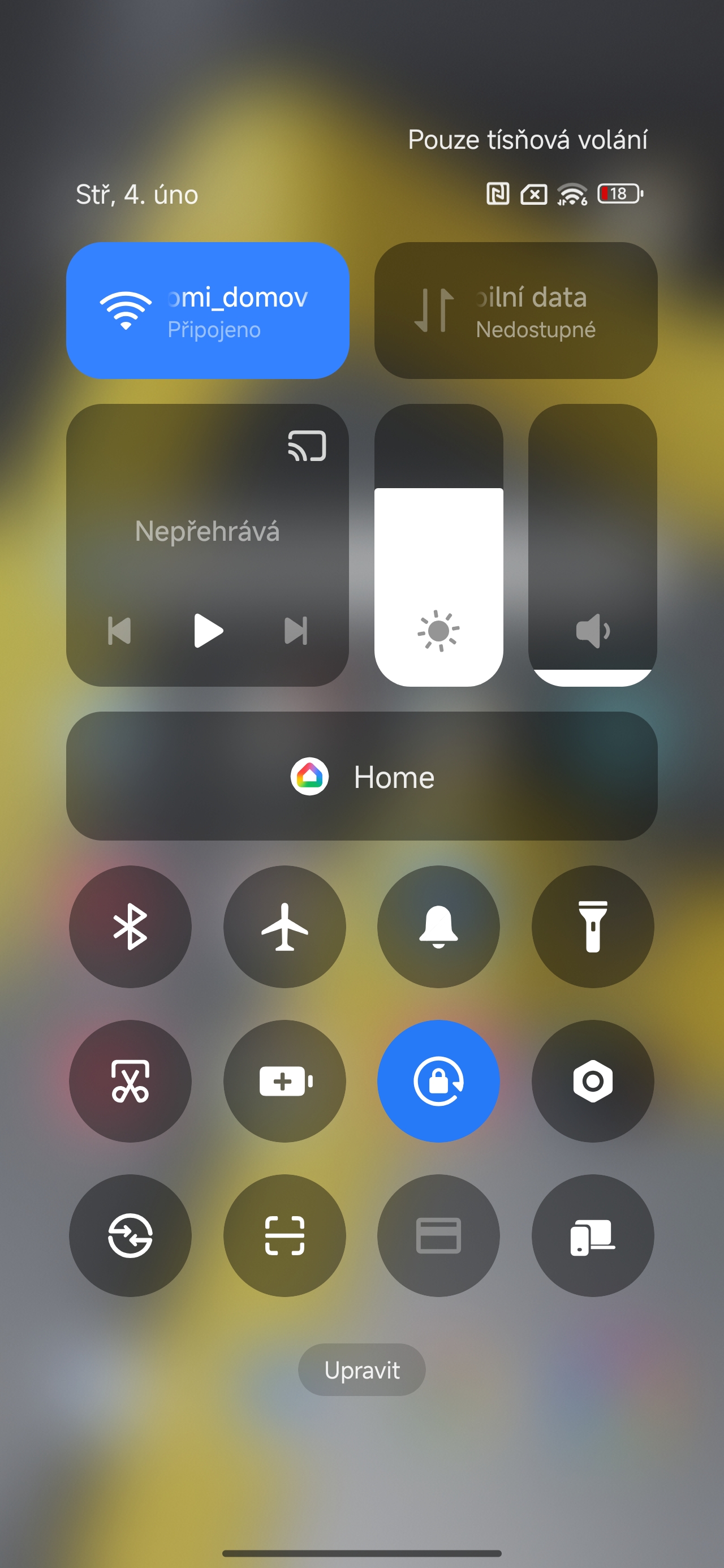
Task: Tap Upravit to edit tiles
Action: pos(361,1370)
